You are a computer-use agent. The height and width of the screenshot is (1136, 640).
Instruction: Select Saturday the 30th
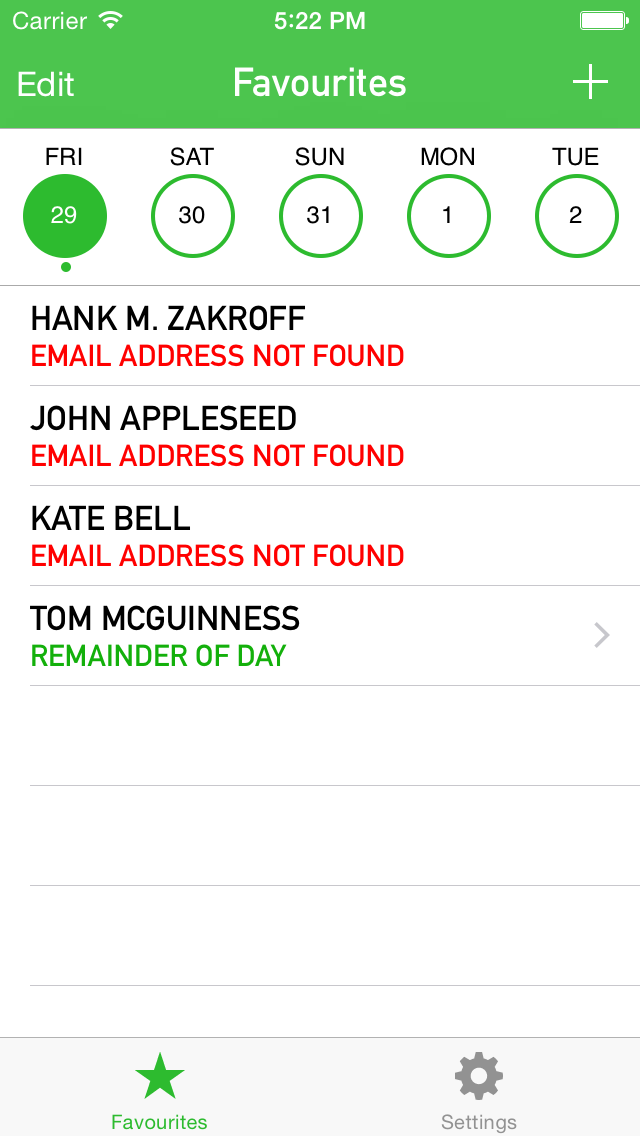192,215
